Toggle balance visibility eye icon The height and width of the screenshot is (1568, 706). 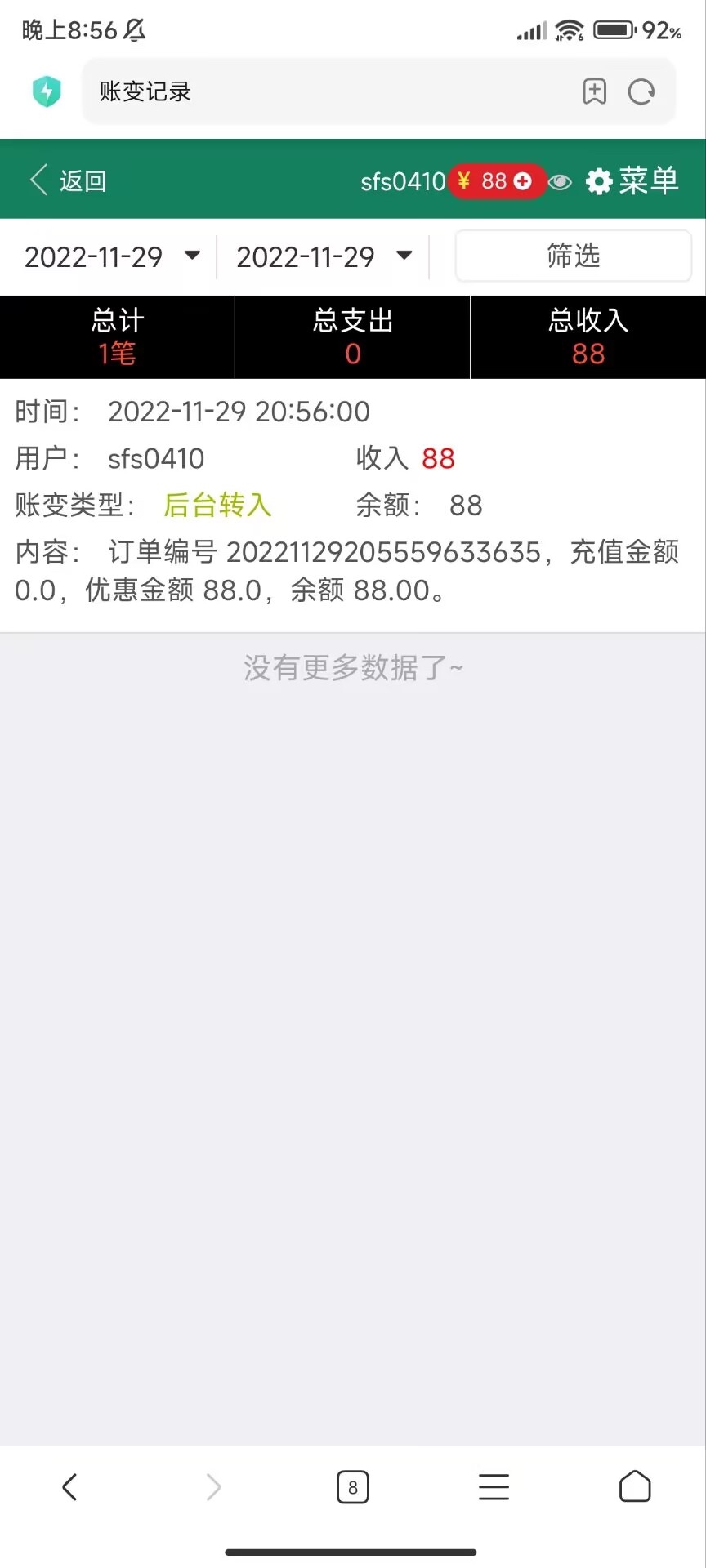[x=560, y=181]
